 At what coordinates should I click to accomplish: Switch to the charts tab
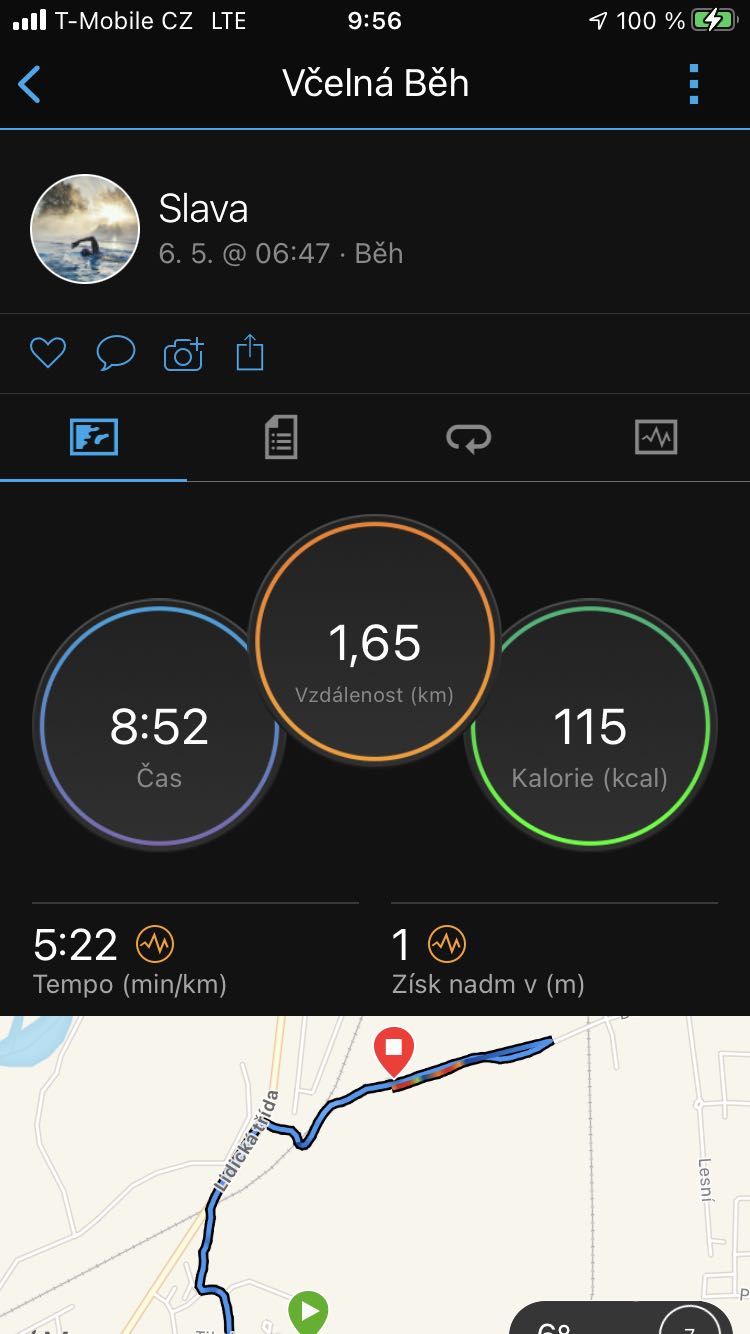pyautogui.click(x=656, y=437)
